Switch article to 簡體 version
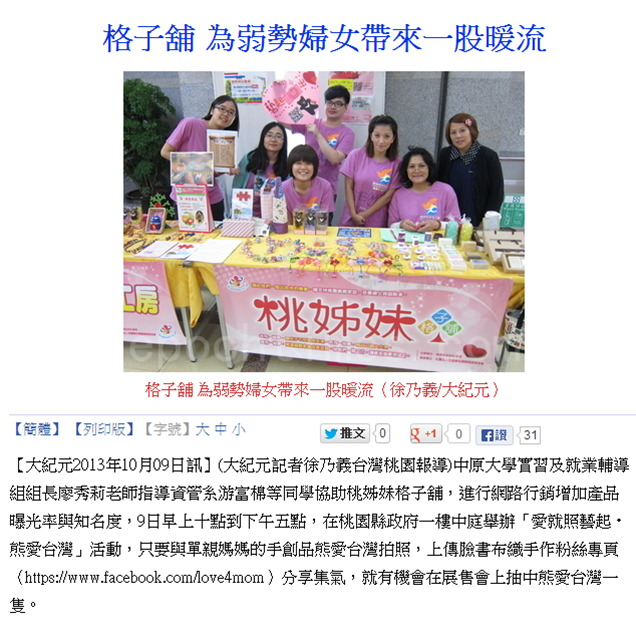Screen dimensions: 636x632 [x=36, y=429]
